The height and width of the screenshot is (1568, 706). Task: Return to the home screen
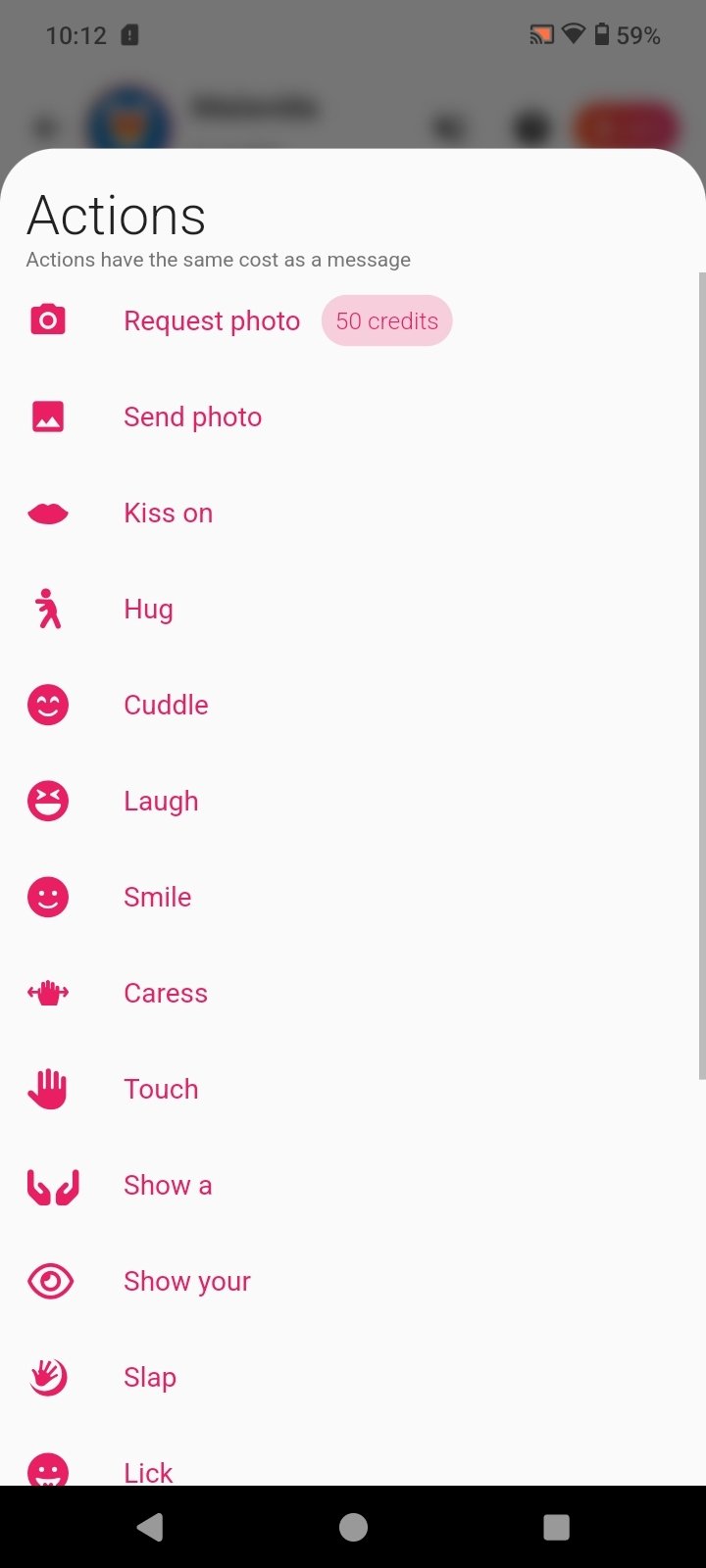(353, 1527)
